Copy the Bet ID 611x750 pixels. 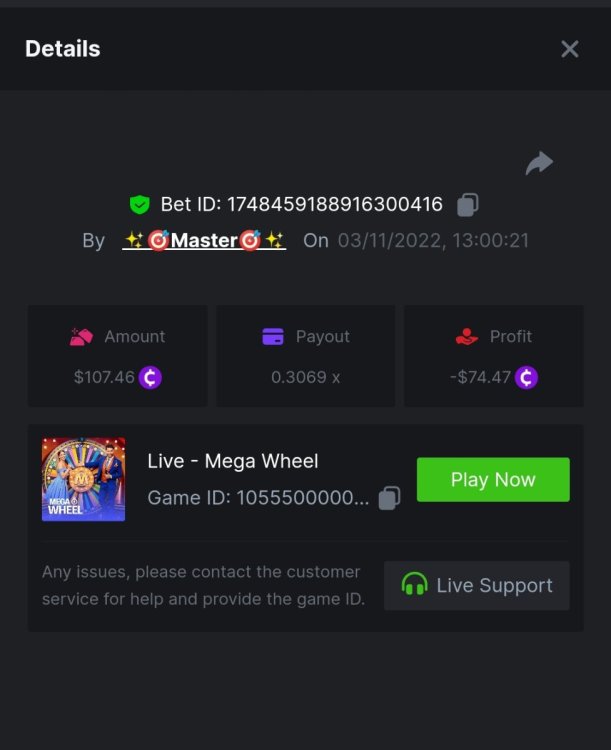pos(467,205)
